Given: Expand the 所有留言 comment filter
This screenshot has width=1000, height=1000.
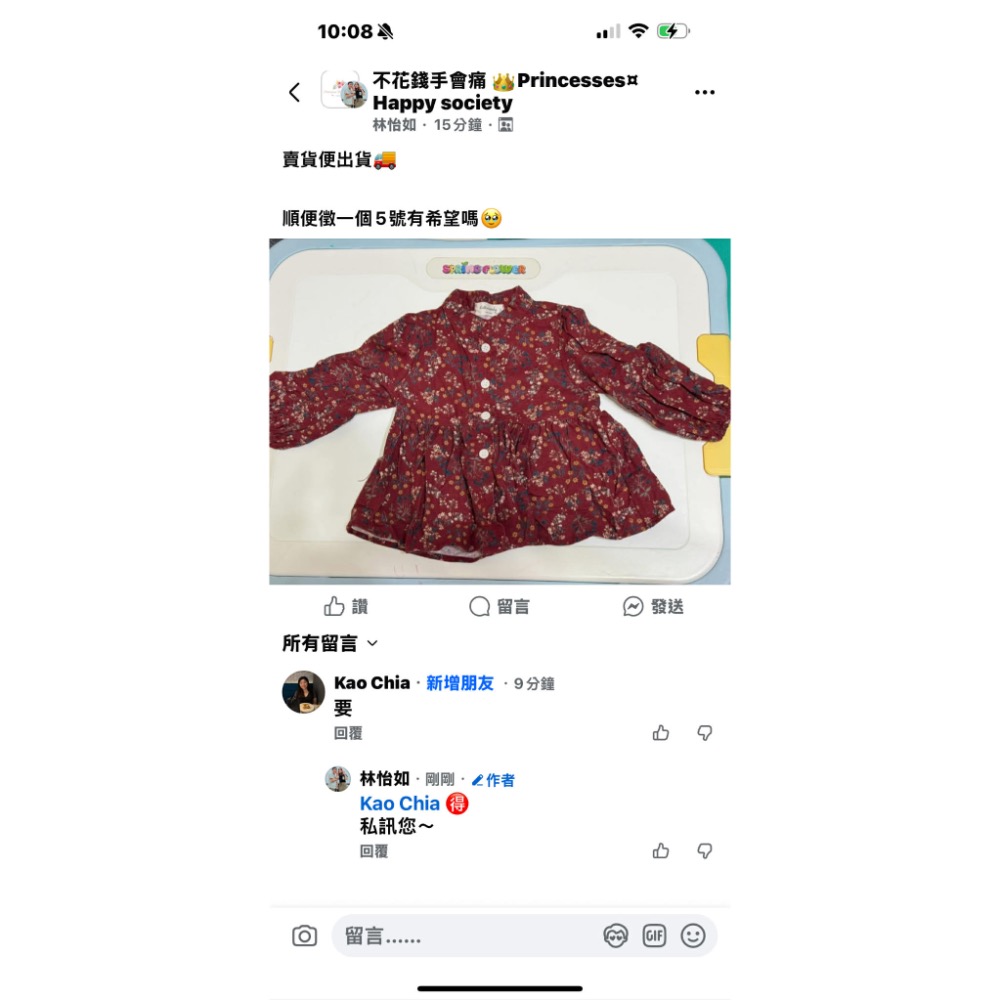Looking at the screenshot, I should point(330,643).
